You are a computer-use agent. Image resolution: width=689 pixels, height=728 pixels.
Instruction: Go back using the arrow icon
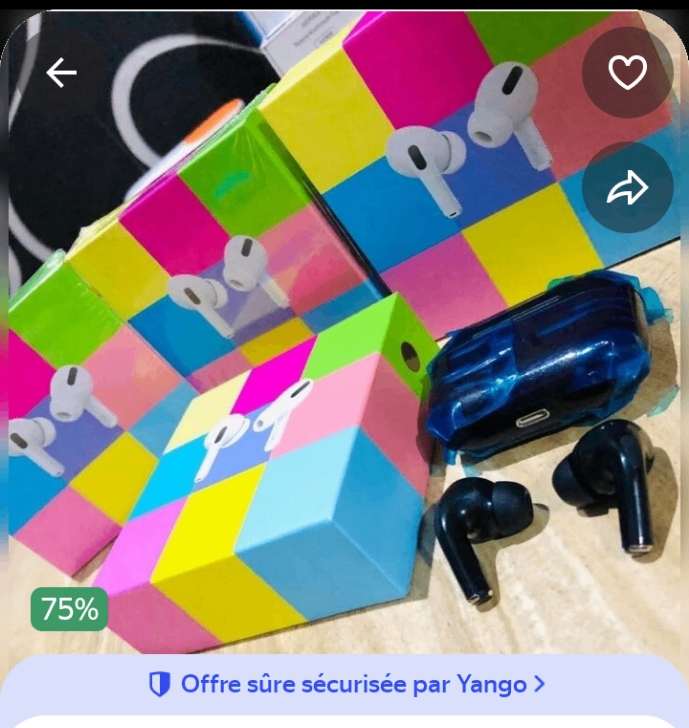tap(61, 72)
